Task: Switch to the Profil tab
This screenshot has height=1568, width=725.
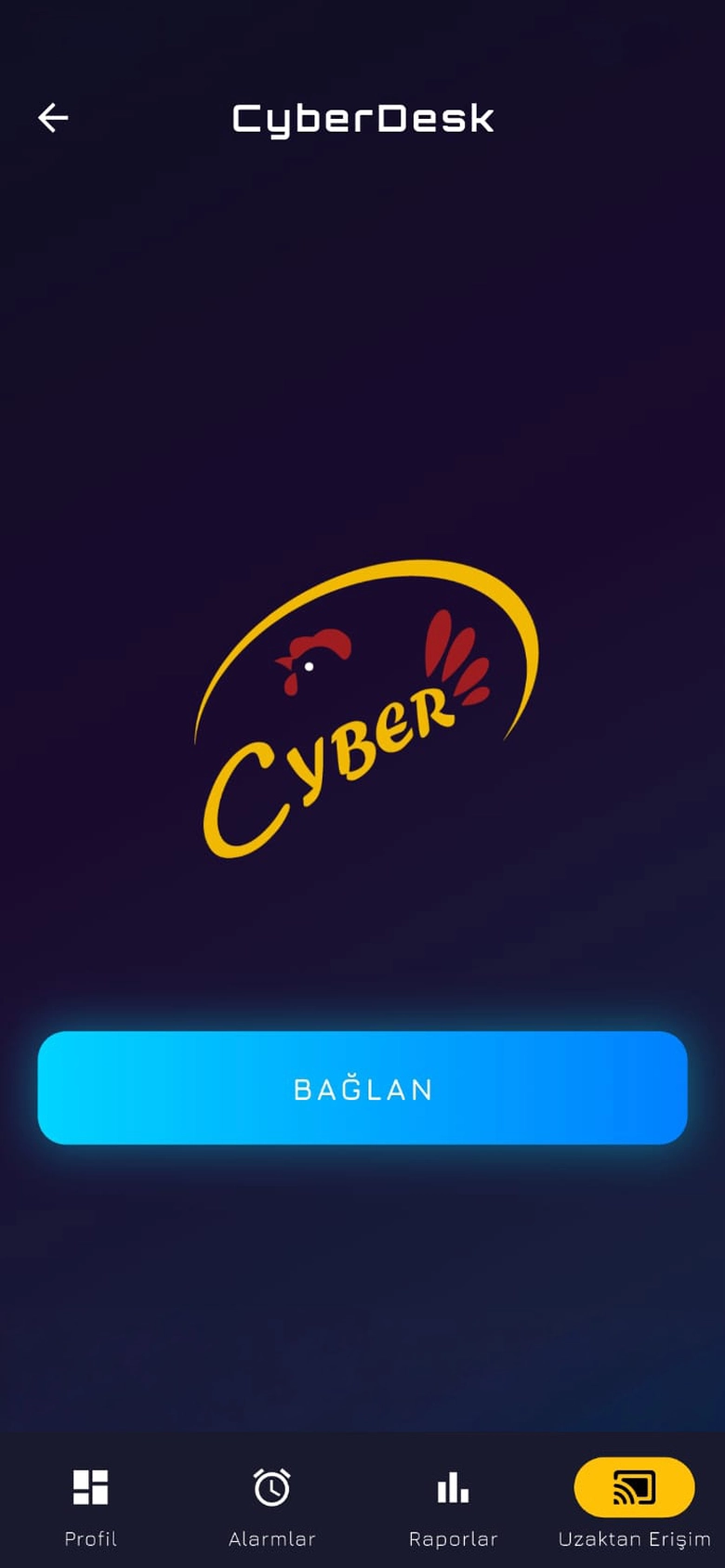Action: click(x=90, y=1504)
